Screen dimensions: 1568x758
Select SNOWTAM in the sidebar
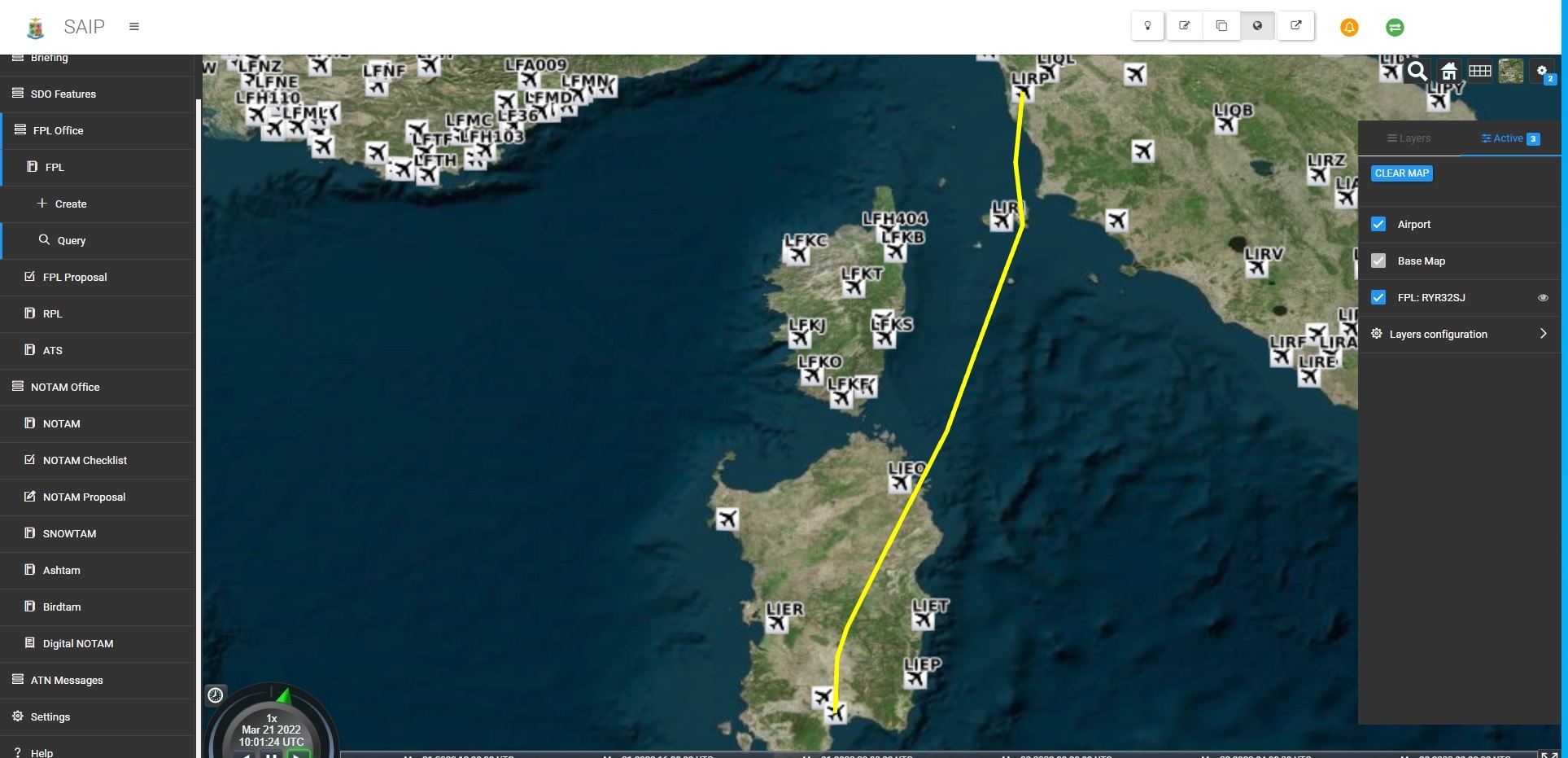[69, 534]
